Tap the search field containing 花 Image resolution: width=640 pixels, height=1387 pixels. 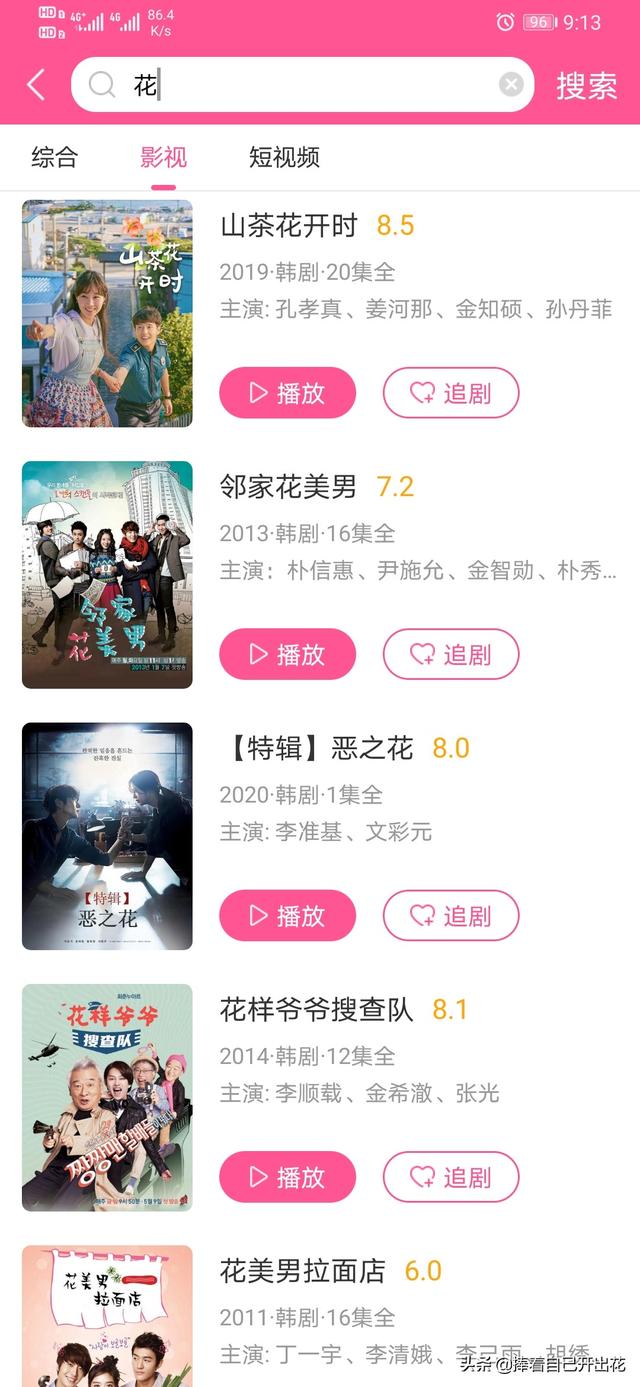point(300,85)
